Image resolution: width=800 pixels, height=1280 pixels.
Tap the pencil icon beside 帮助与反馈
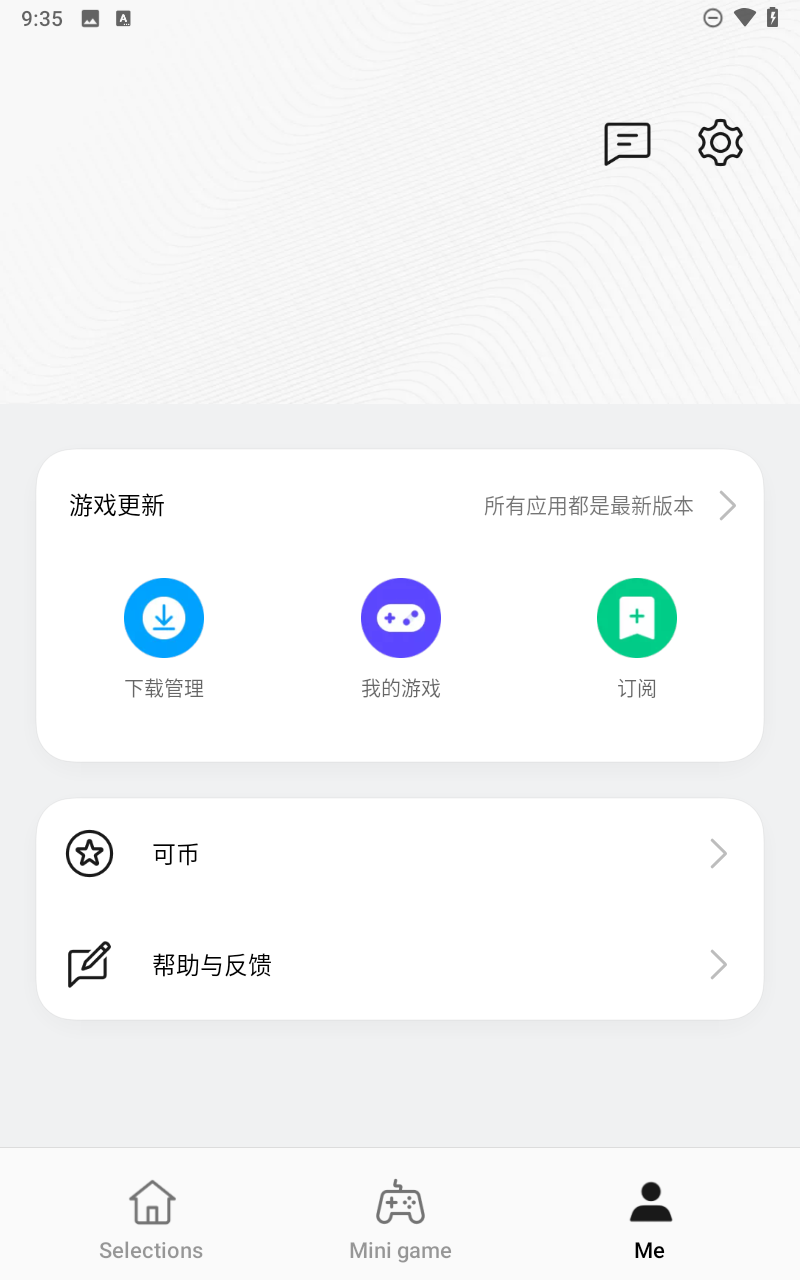click(89, 963)
